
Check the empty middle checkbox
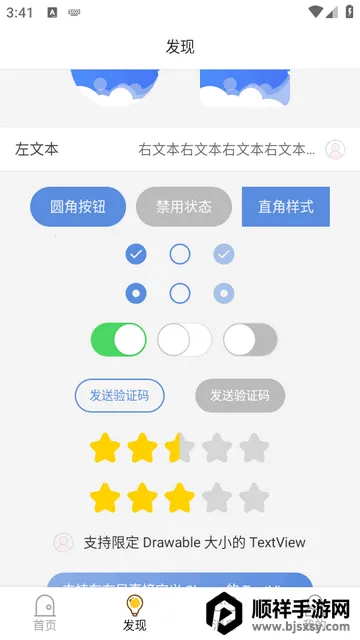pos(180,254)
